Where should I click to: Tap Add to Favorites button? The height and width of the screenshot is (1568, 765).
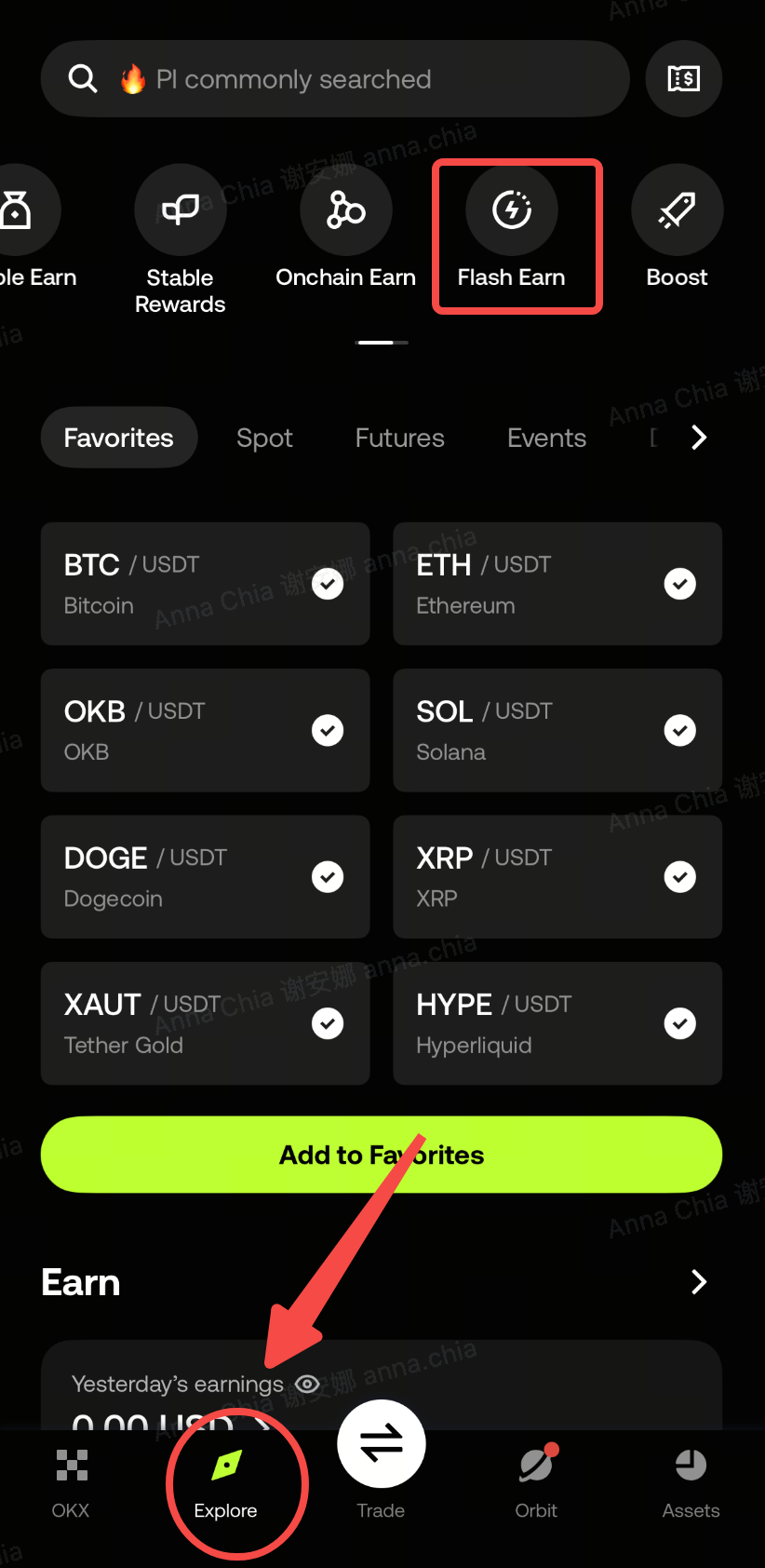[x=382, y=1155]
